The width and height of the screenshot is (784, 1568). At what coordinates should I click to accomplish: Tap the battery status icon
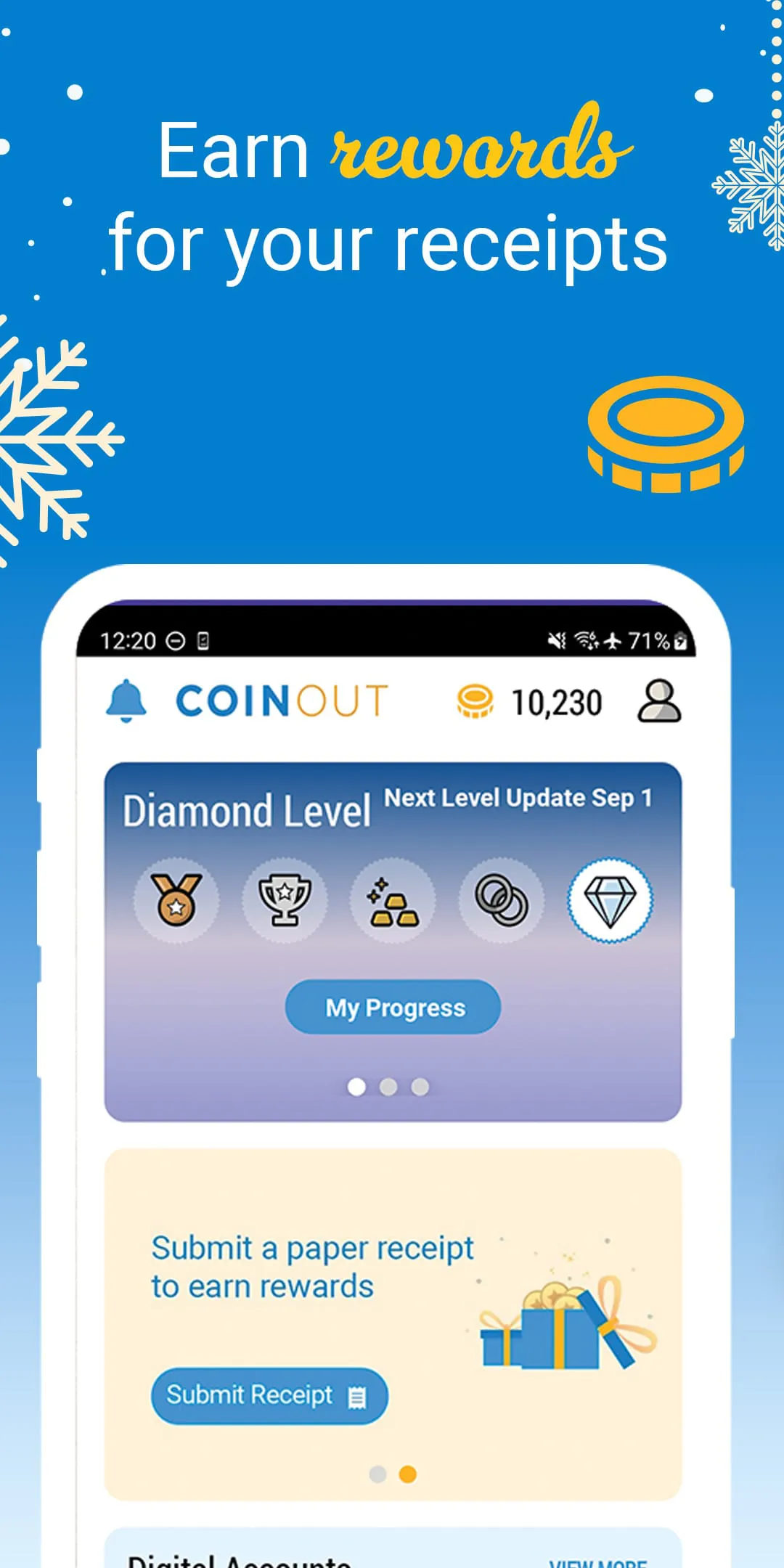(679, 640)
